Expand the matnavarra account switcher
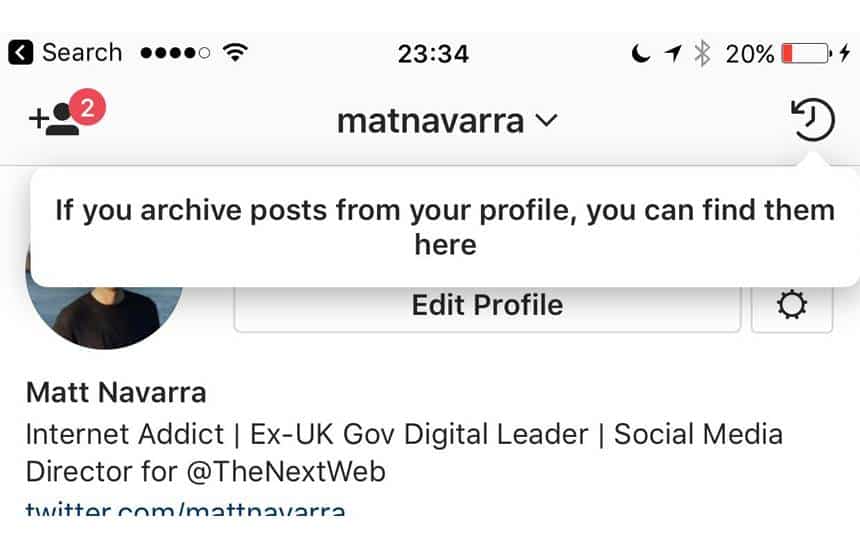 tap(446, 122)
